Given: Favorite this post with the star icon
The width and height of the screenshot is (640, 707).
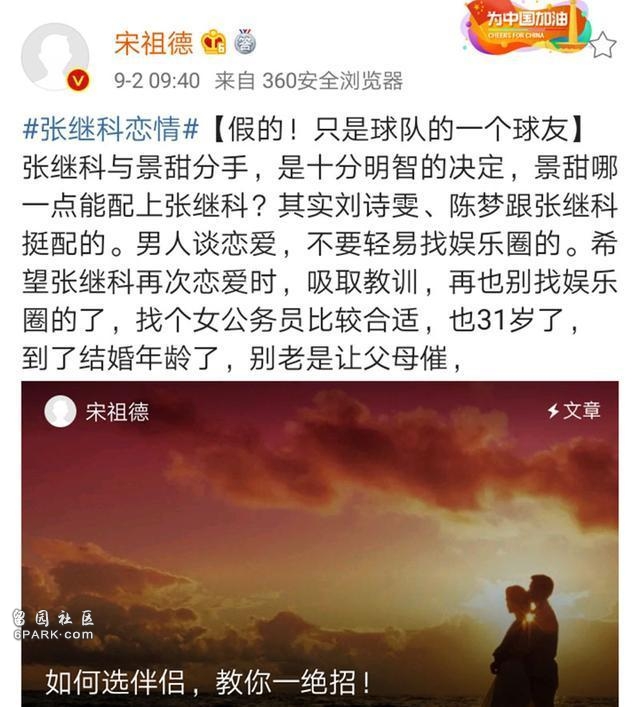Looking at the screenshot, I should 603,45.
